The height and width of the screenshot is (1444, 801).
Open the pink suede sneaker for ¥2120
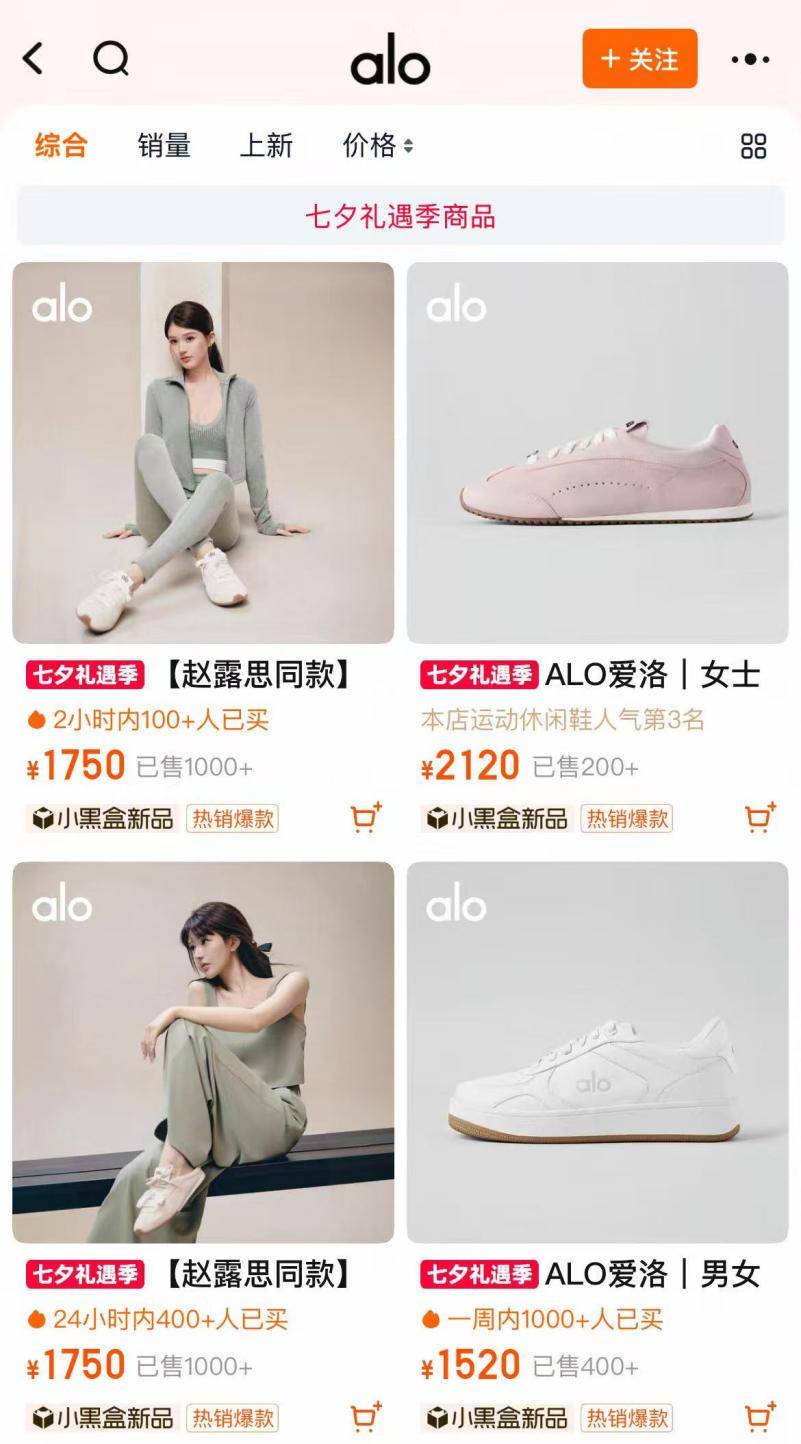pyautogui.click(x=597, y=453)
